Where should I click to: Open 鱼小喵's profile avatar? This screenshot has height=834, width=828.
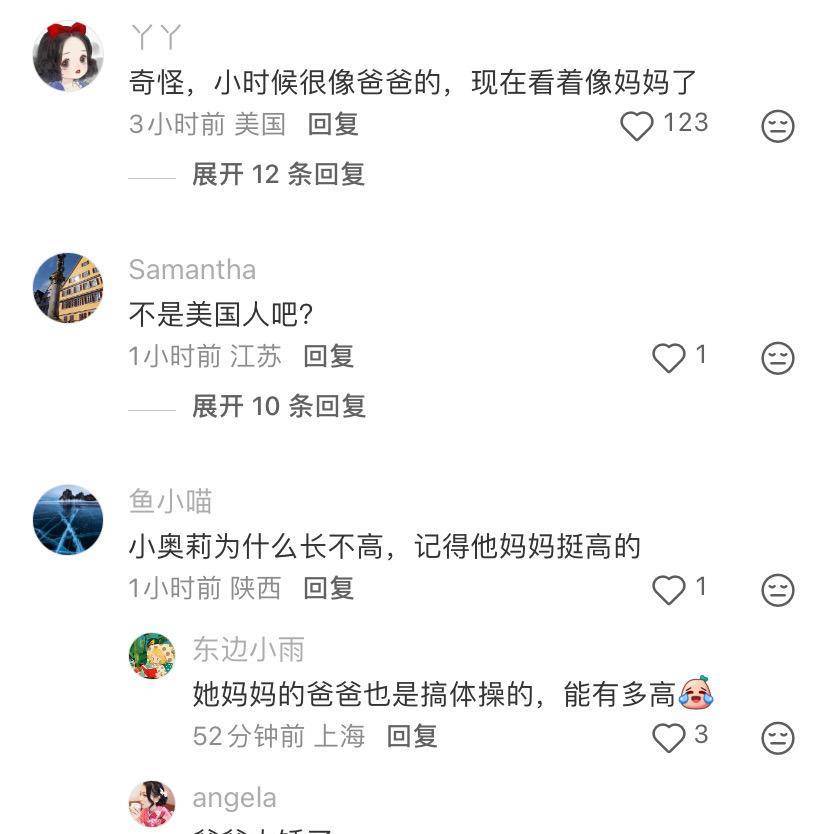(x=68, y=520)
